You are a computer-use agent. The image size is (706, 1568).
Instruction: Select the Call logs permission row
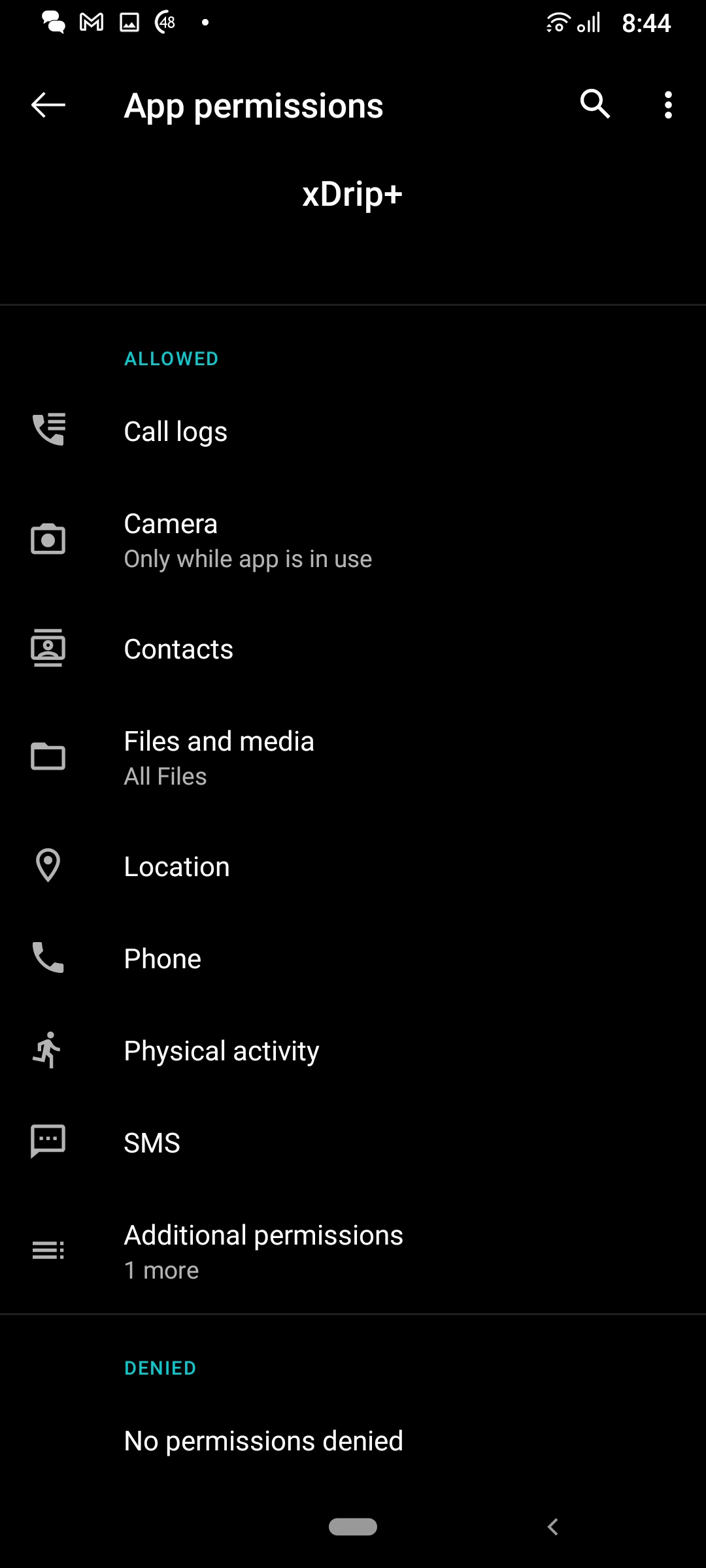point(261,430)
